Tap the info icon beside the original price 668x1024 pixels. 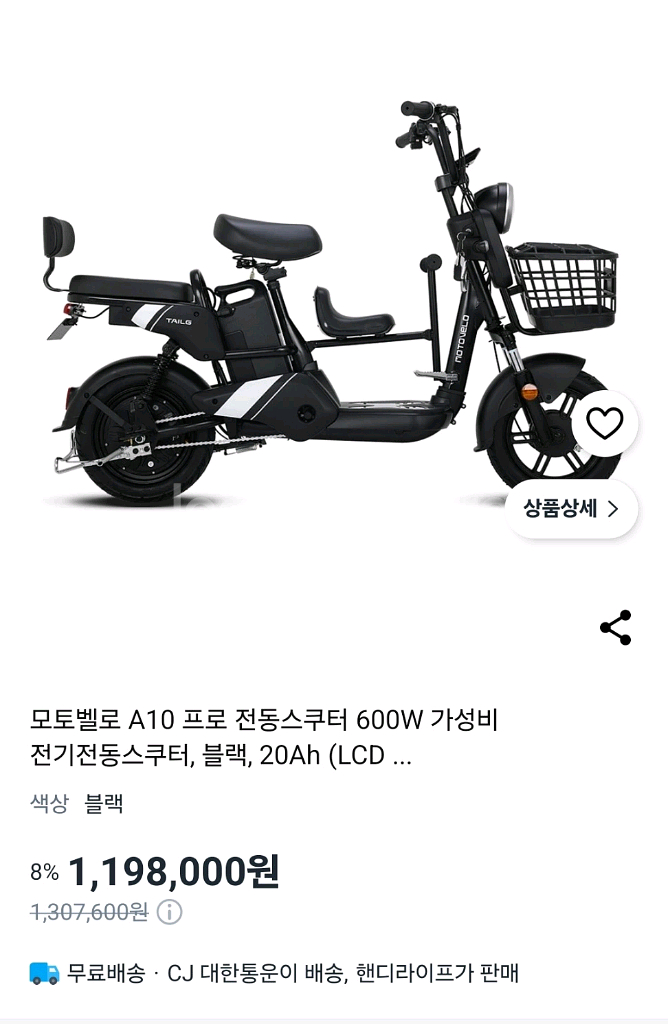click(x=170, y=912)
